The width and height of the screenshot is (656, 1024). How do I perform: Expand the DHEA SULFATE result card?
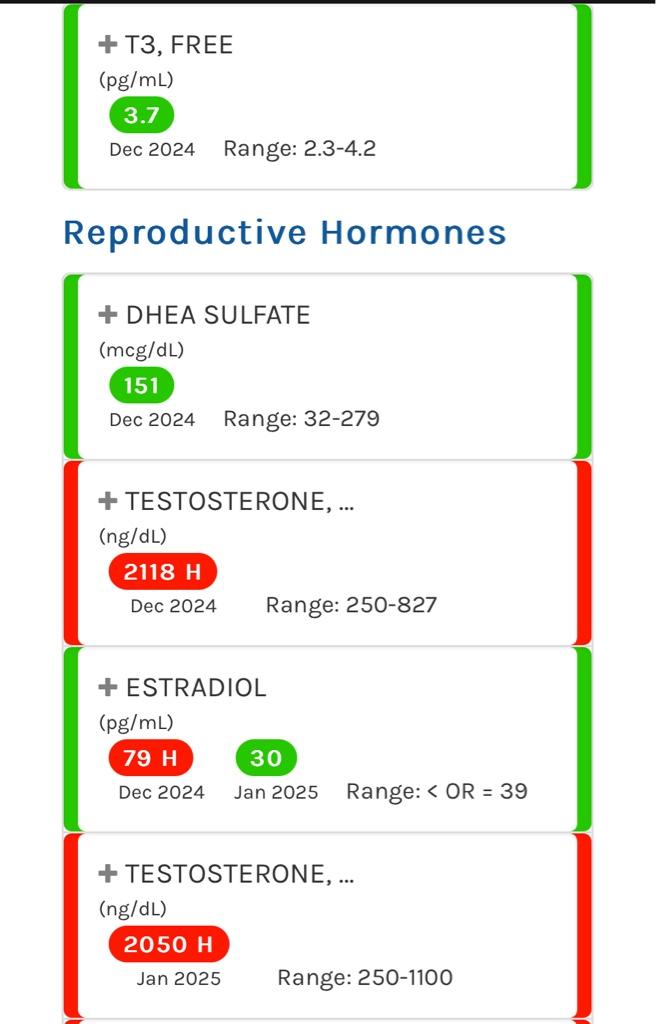click(x=108, y=315)
